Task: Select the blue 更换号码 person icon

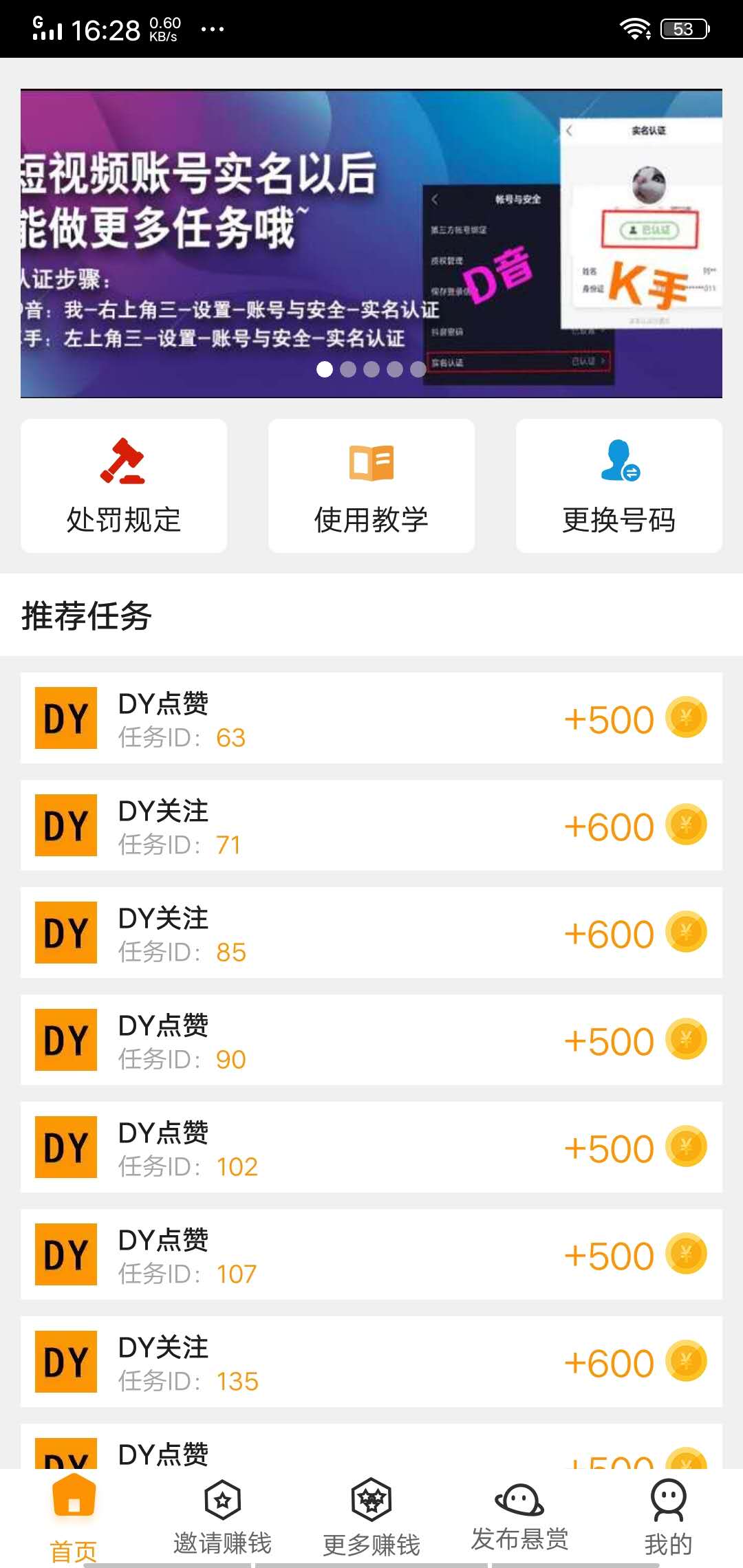Action: click(618, 464)
